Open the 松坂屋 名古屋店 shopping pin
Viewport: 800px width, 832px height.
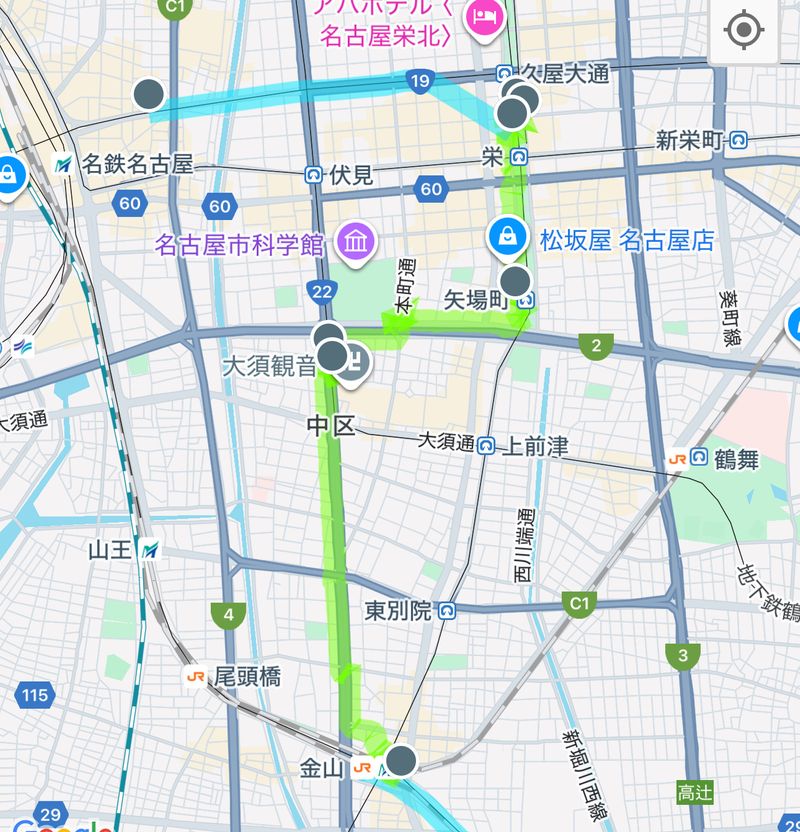coord(508,237)
